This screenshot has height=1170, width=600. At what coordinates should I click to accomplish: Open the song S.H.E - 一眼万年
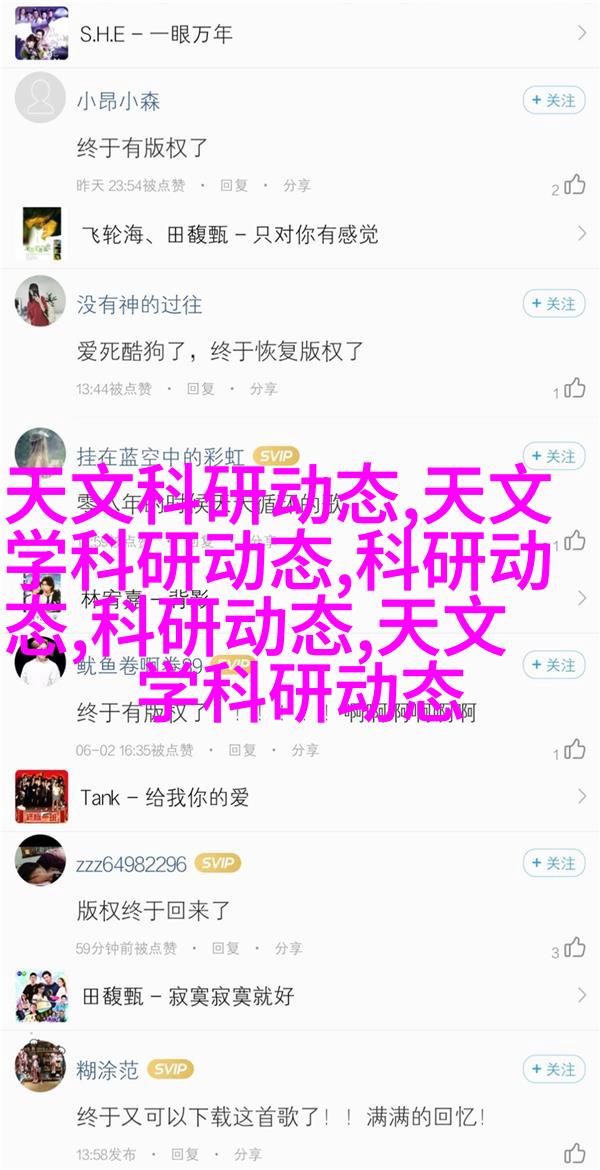tap(300, 34)
